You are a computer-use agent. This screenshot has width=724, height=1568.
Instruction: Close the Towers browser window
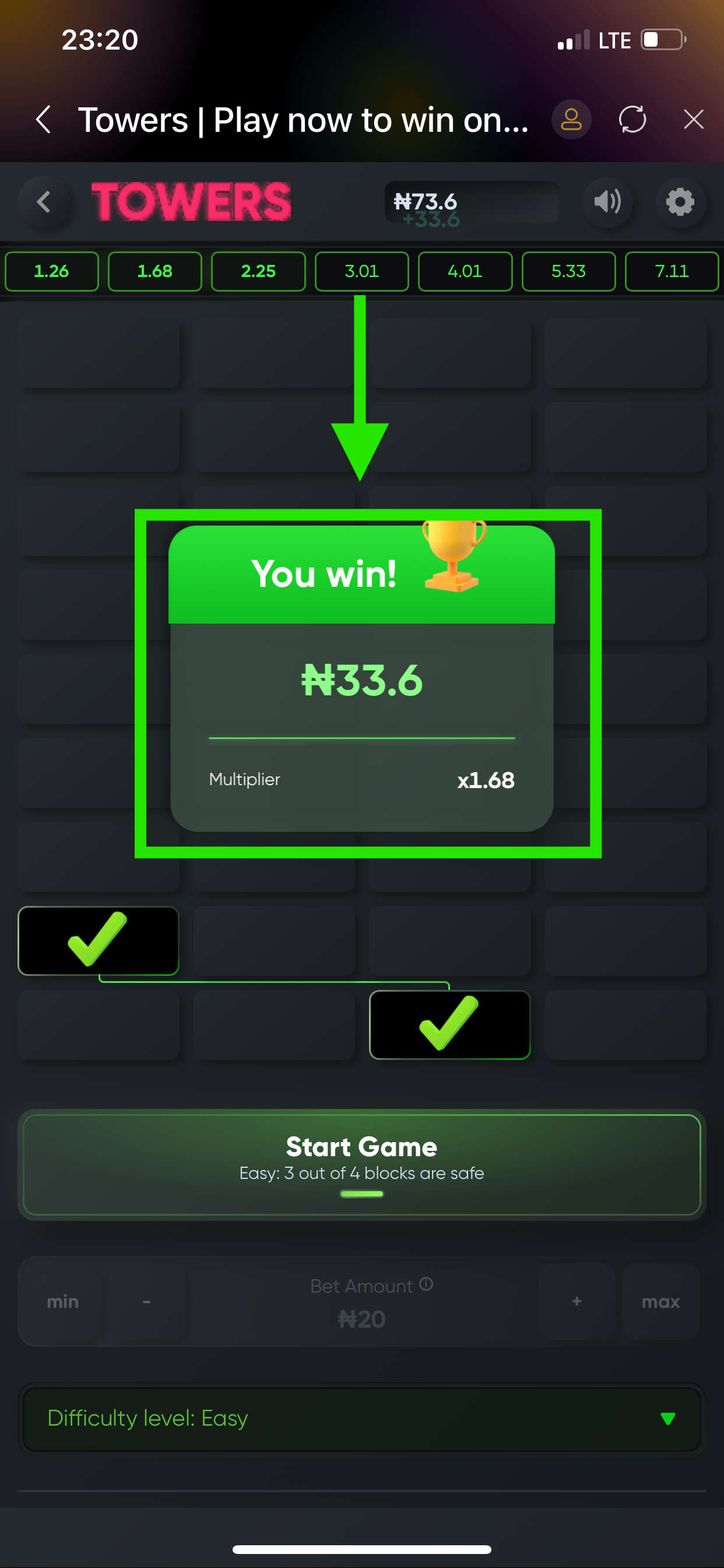[x=693, y=120]
